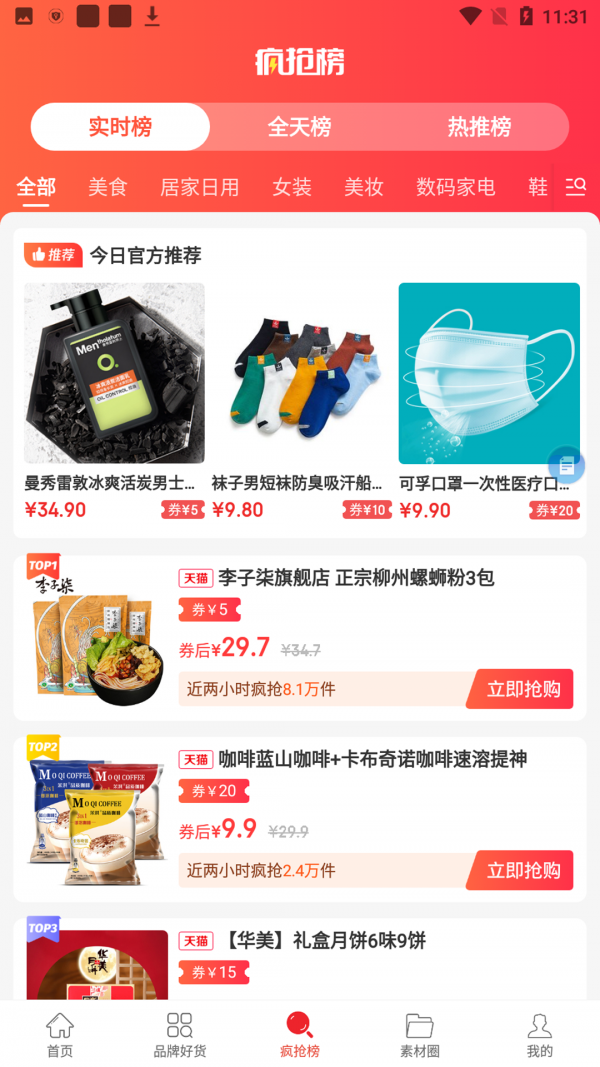Show the 美妆 category
Viewport: 600px width, 1067px height.
(x=364, y=187)
